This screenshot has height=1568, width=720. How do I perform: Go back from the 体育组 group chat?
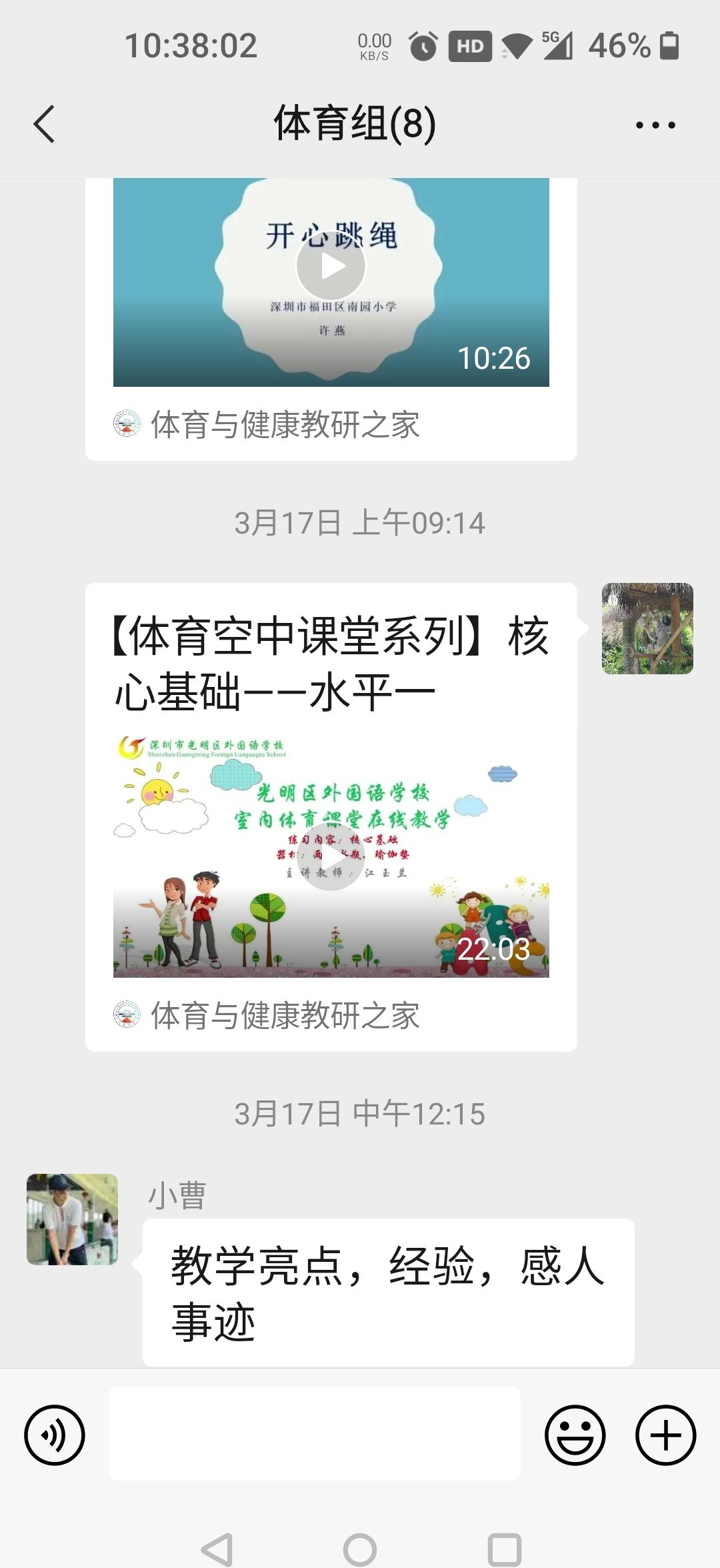(44, 124)
